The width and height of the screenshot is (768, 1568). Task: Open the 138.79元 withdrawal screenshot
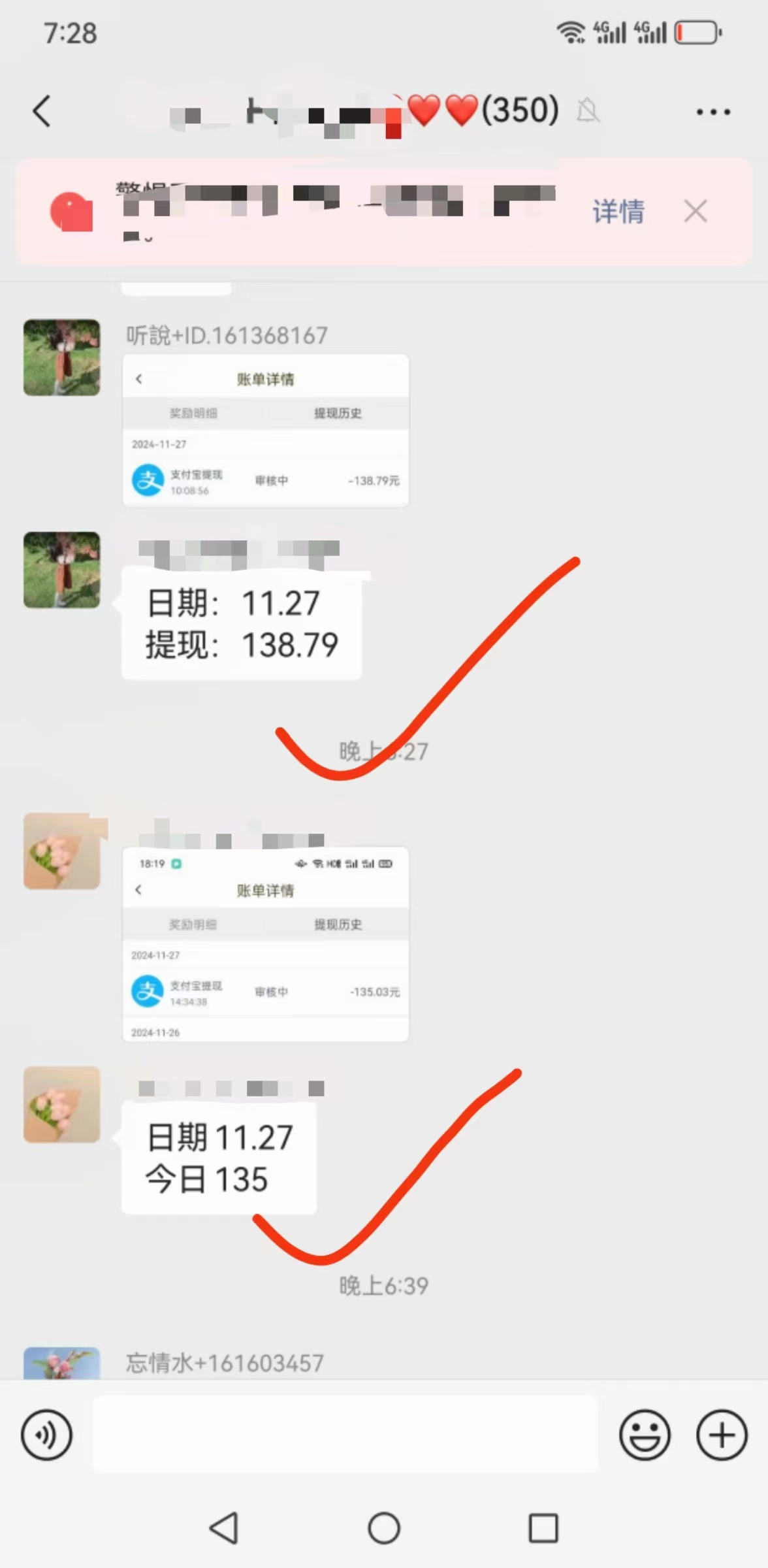tap(266, 431)
